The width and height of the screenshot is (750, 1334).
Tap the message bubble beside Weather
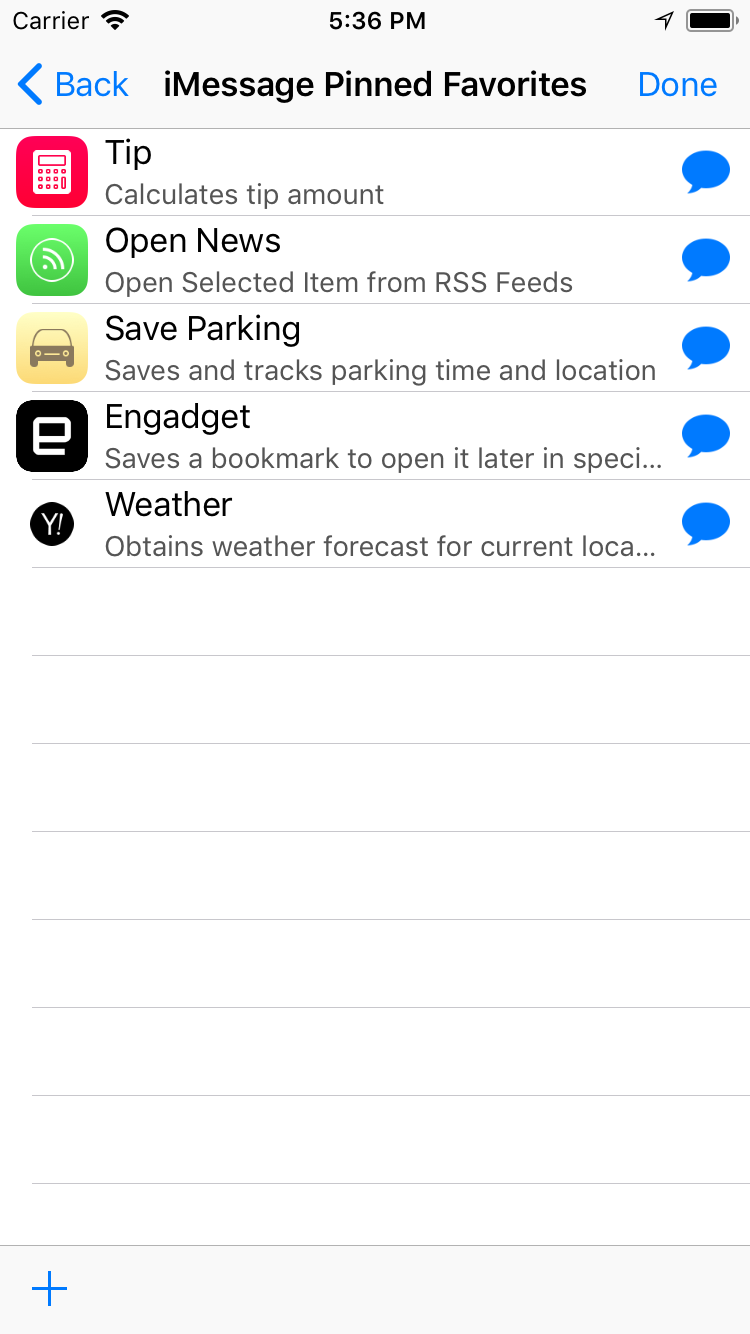pyautogui.click(x=706, y=524)
